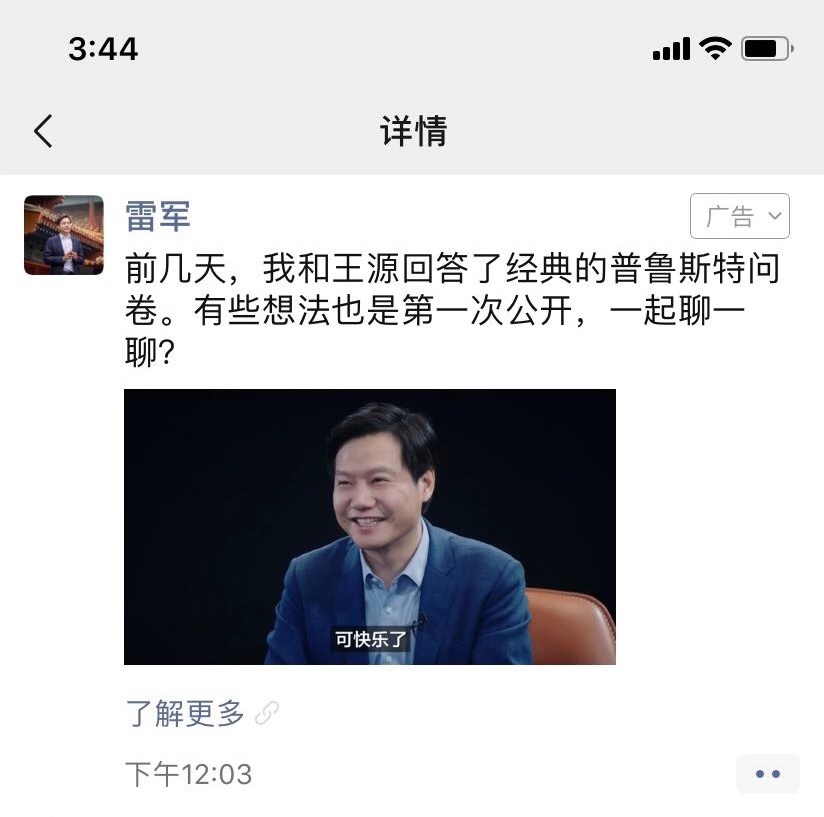This screenshot has height=817, width=824.
Task: Play the ad video with 可快乐了 subtitle
Action: 369,527
